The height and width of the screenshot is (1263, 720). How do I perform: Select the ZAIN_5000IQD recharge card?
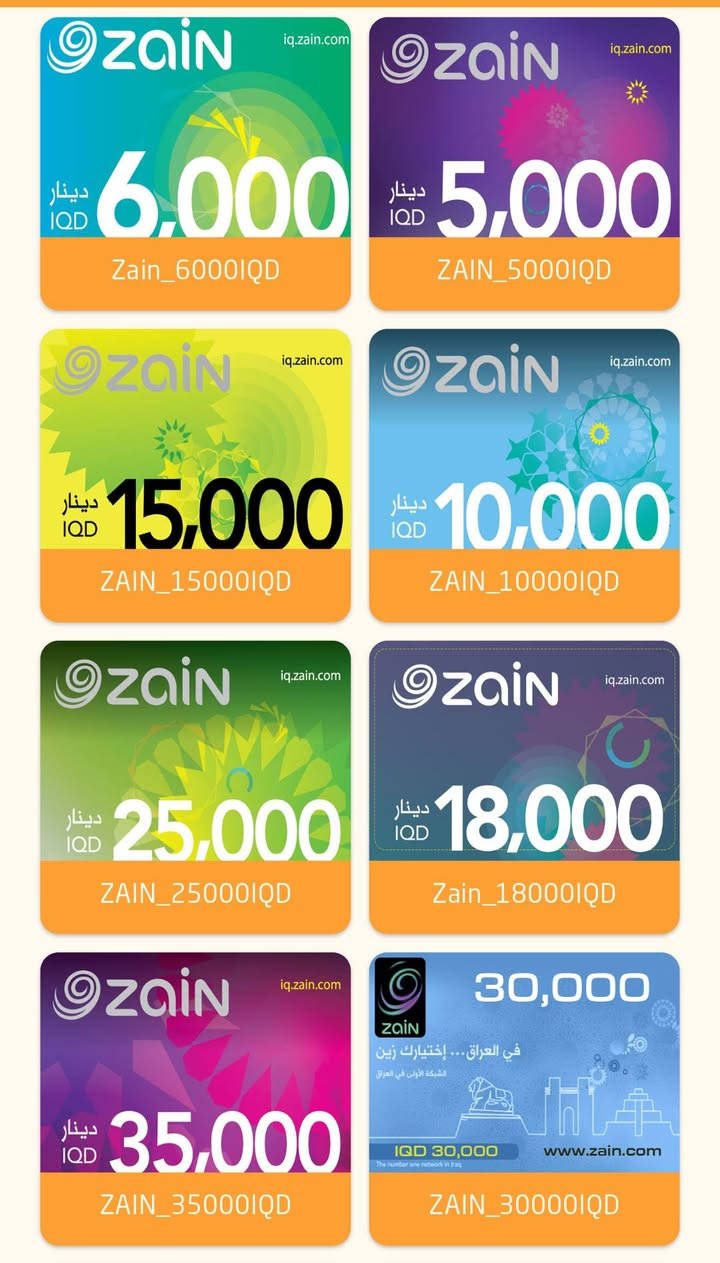click(x=524, y=163)
